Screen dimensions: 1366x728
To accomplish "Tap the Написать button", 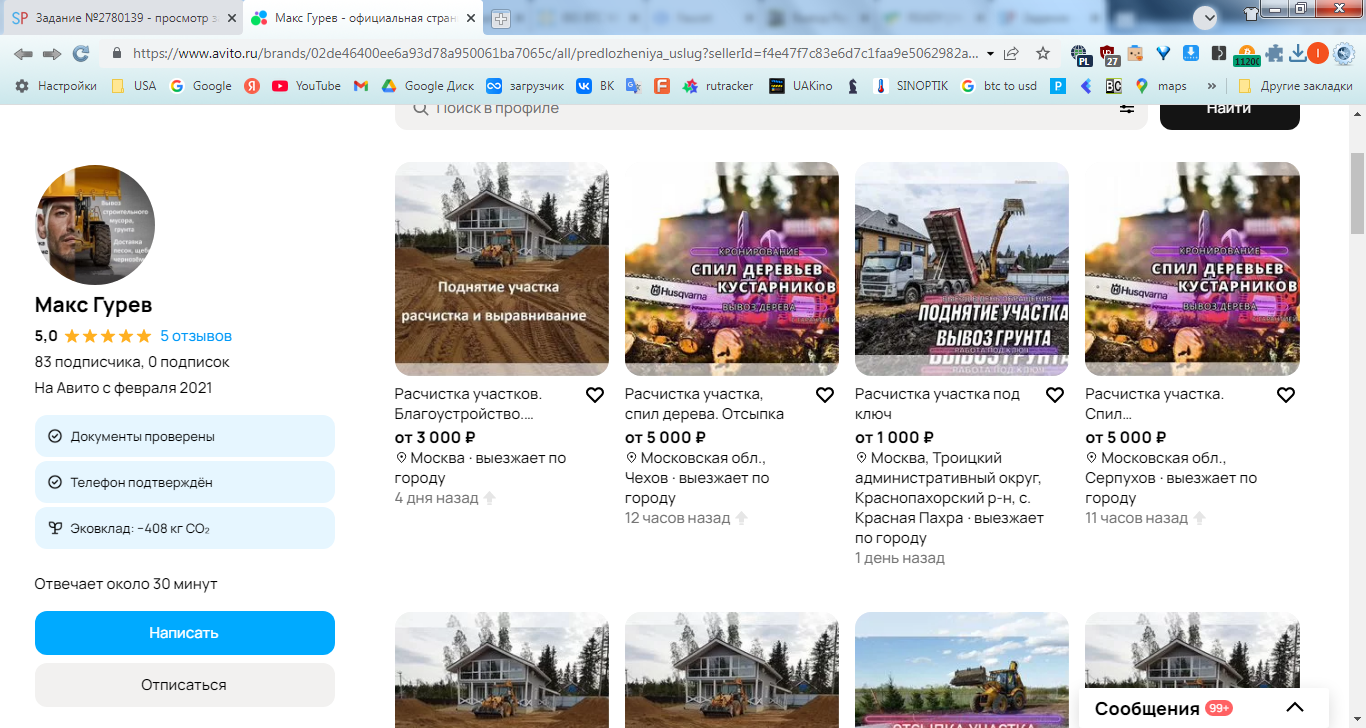I will (184, 633).
